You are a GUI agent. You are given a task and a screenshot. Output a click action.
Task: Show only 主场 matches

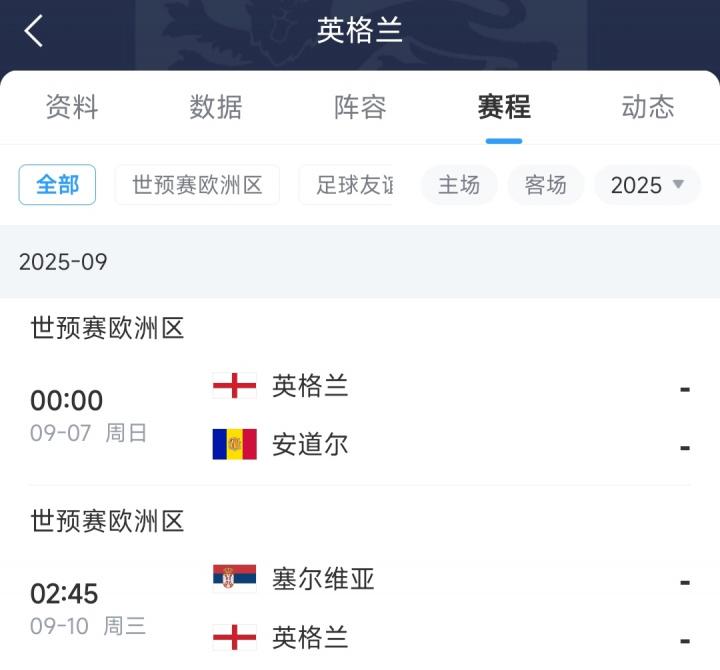[459, 185]
